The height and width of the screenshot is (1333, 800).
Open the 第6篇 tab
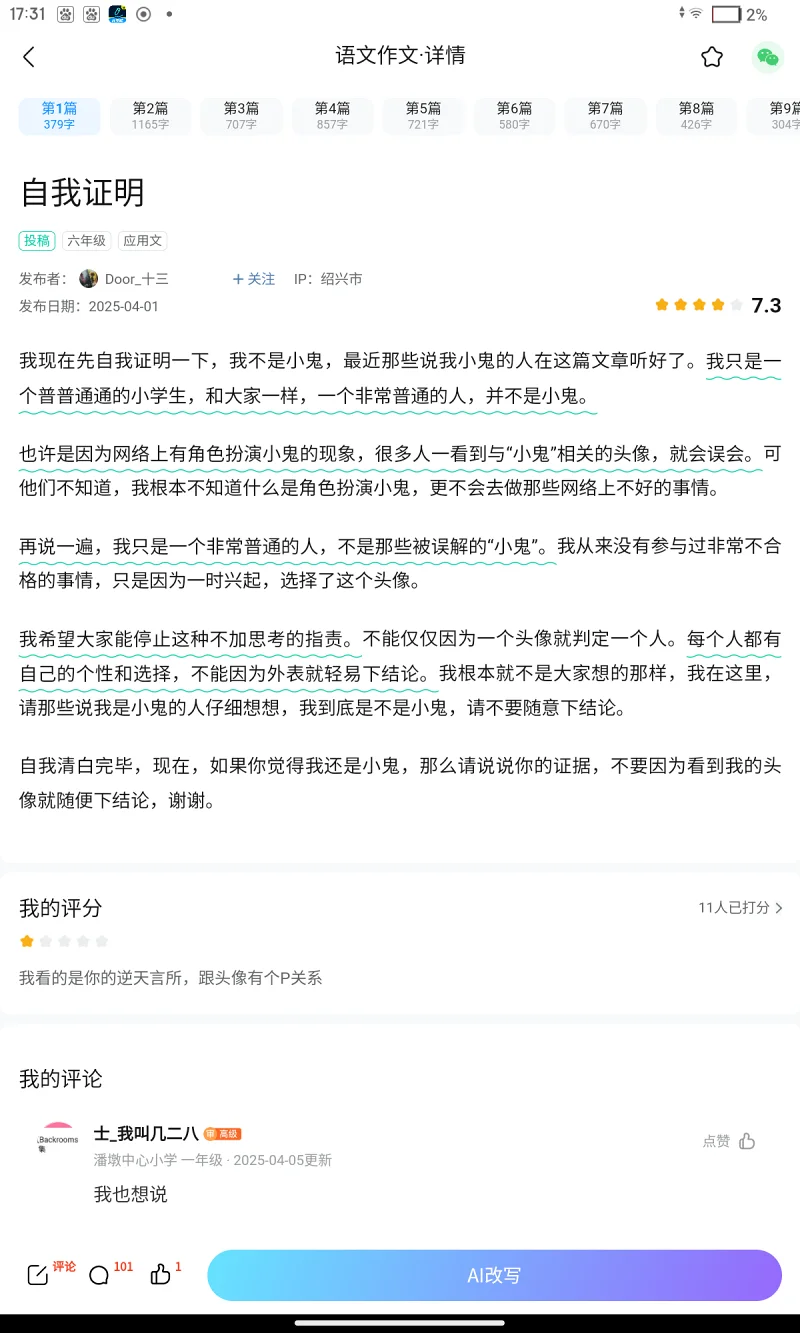pos(514,116)
